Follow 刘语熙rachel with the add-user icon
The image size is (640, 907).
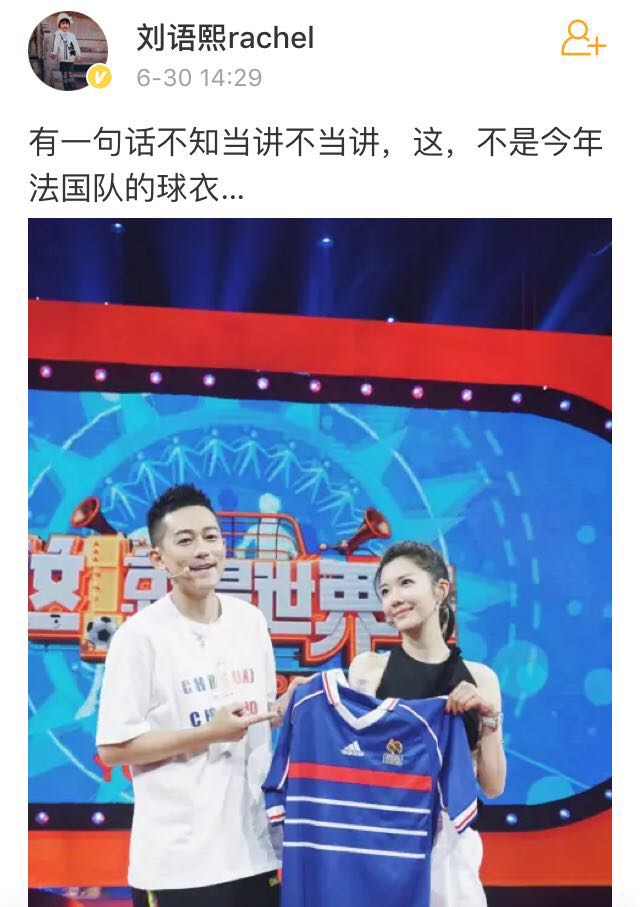coord(582,38)
